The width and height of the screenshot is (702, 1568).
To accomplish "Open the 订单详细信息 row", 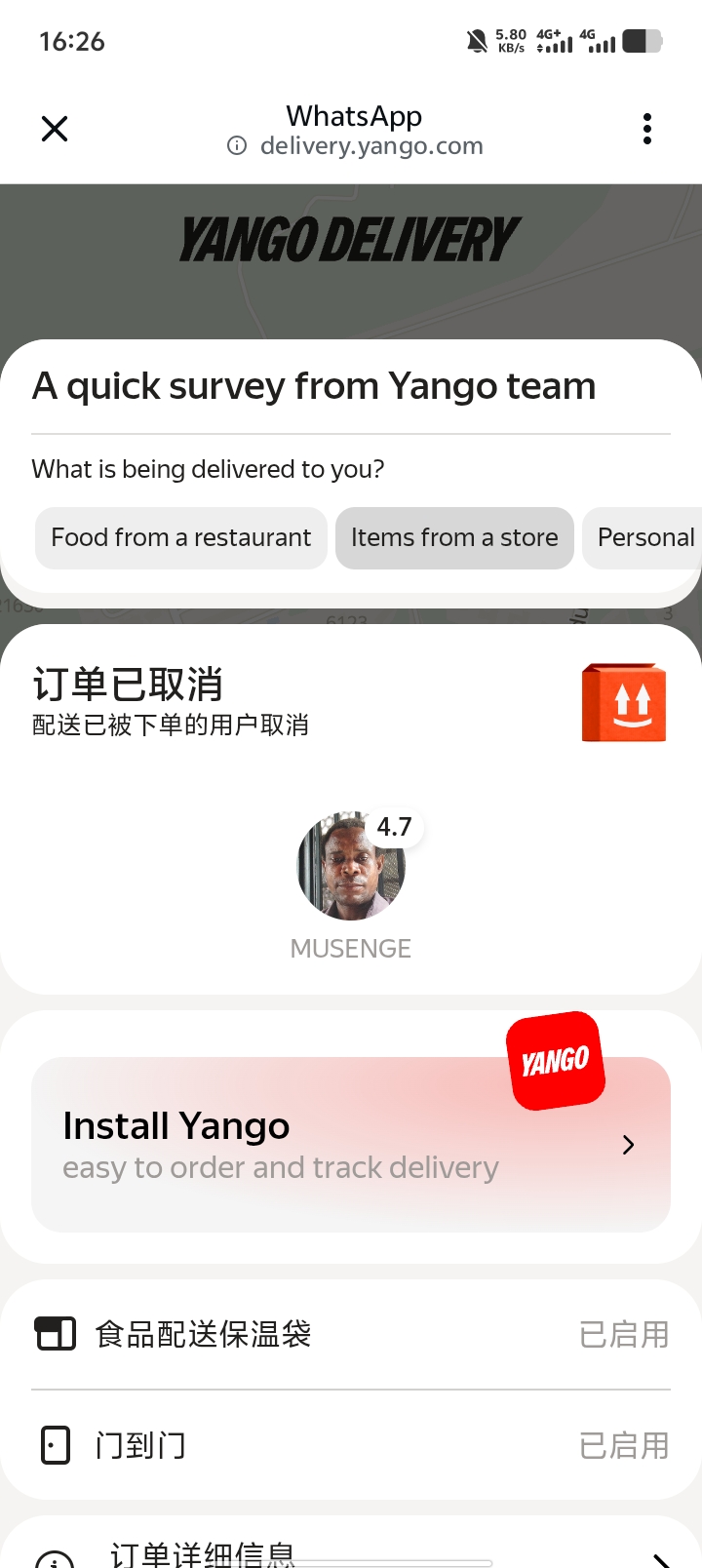I will pos(351,1550).
